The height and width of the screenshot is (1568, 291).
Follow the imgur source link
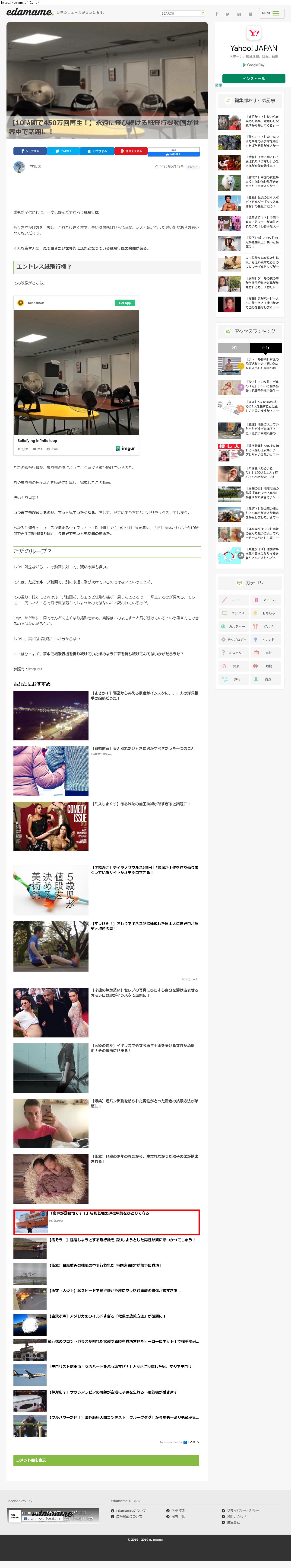click(x=34, y=669)
